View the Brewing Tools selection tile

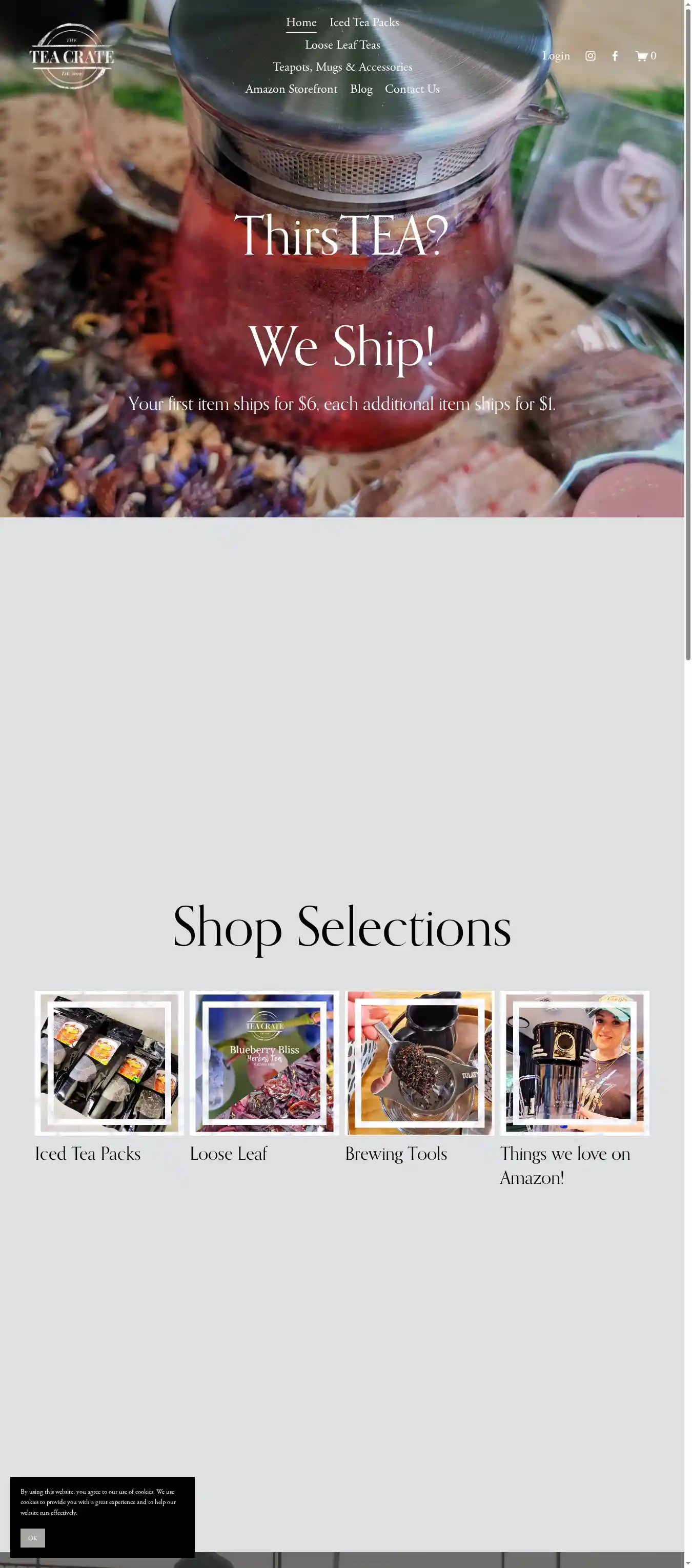(x=419, y=1062)
